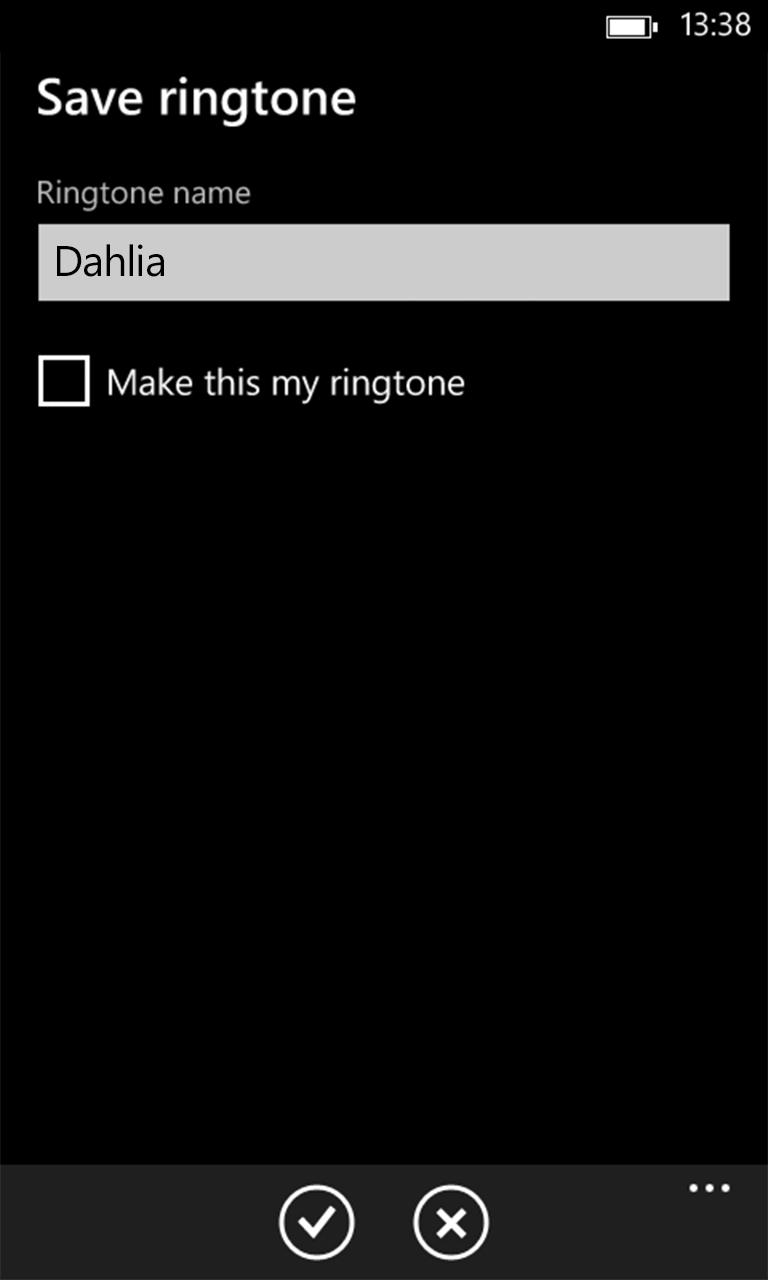Confirm saving with the checkmark icon
Screen dimensions: 768x1280
coord(316,1222)
